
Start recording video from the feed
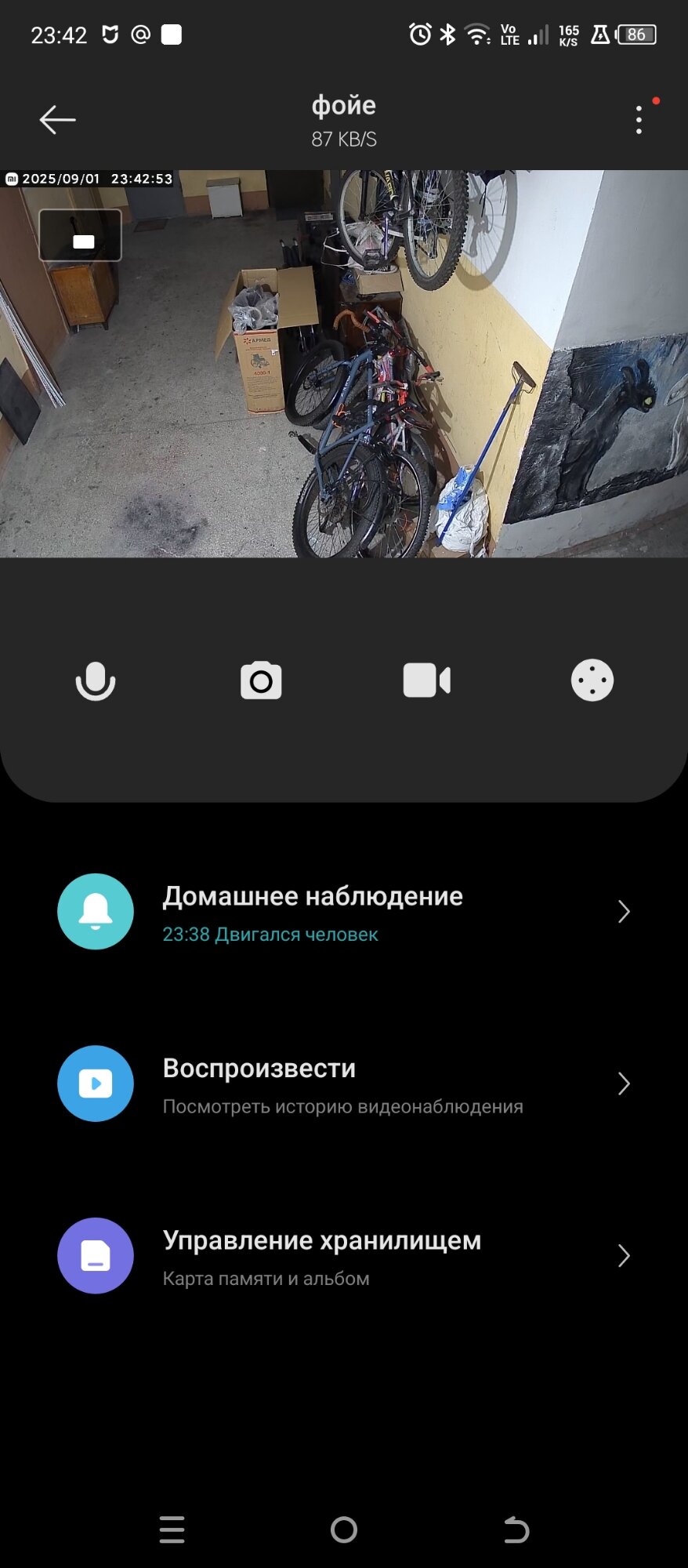point(426,681)
